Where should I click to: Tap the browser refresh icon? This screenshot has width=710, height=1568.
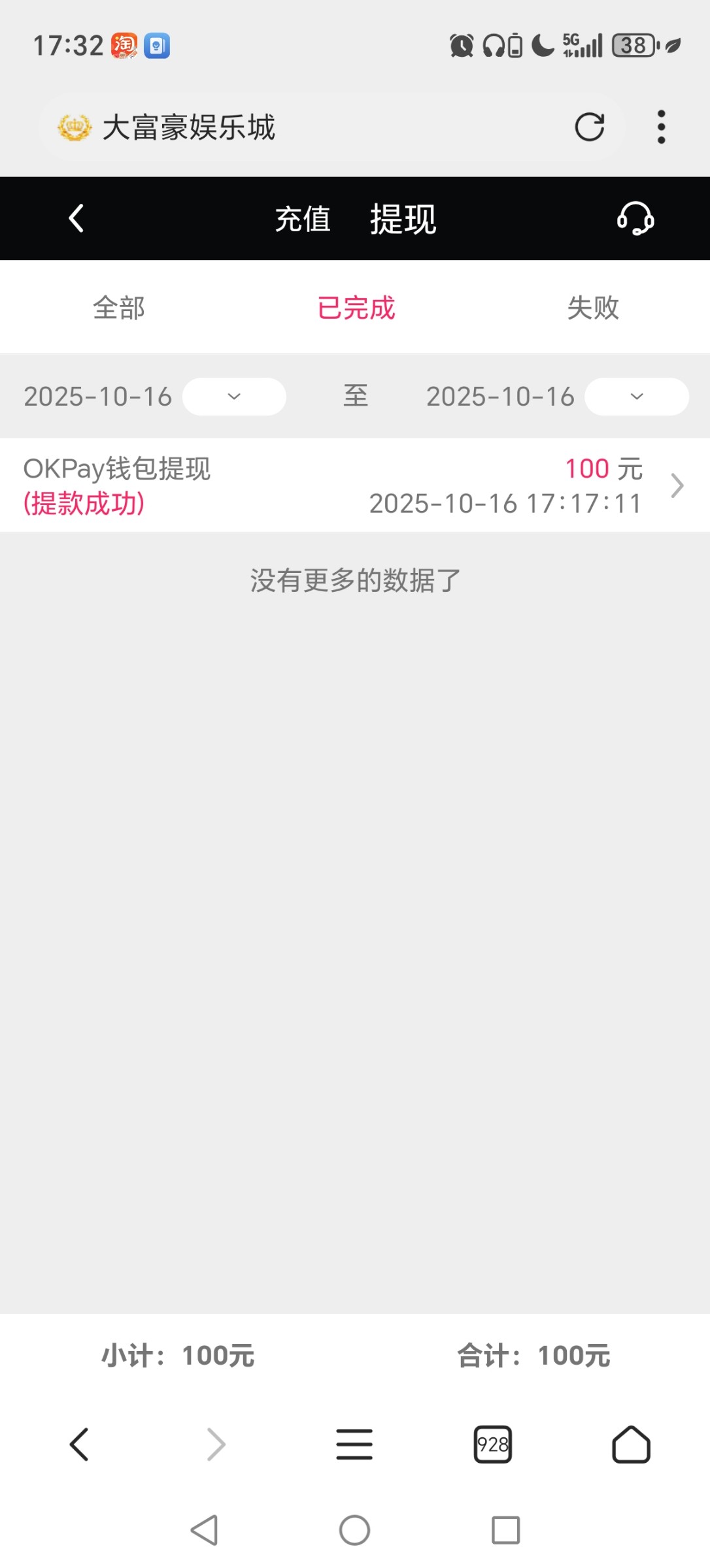589,127
